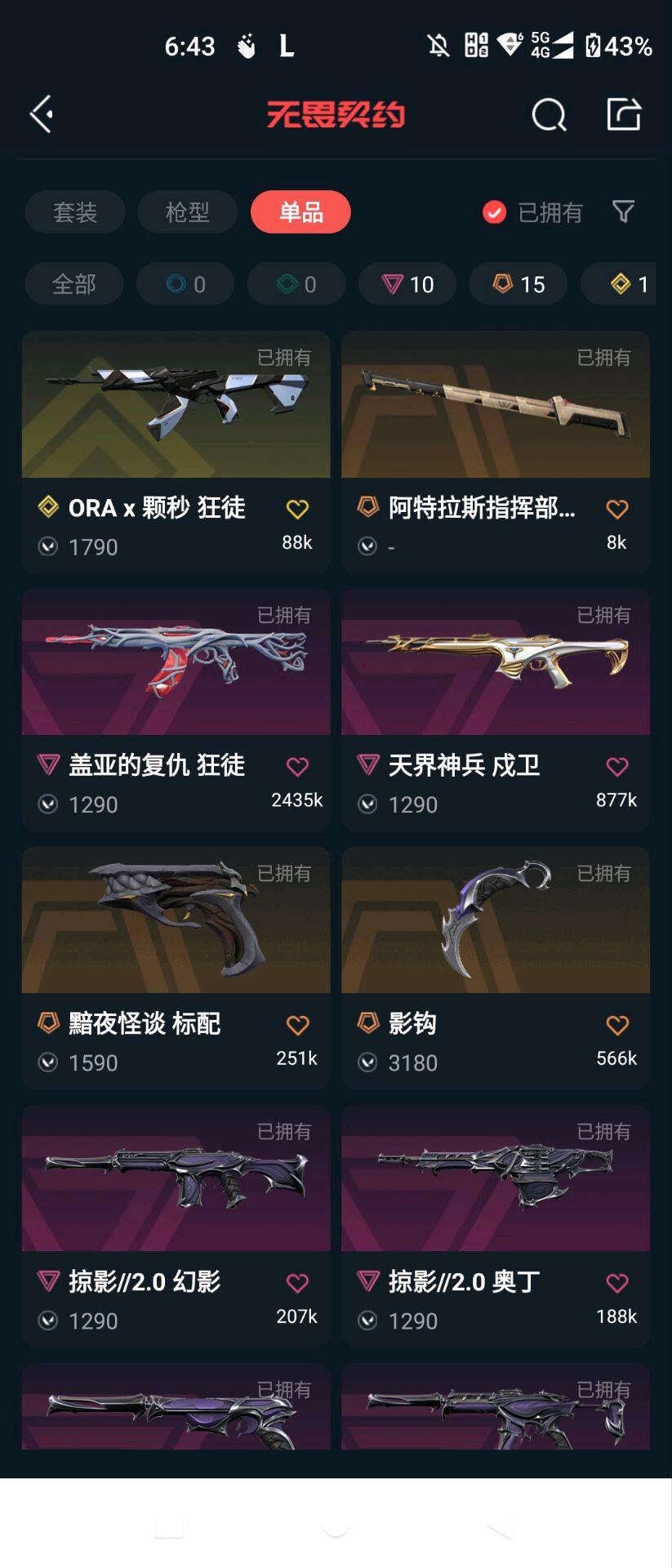Like the 天界神兵 戍卫 skin
Screen dimensions: 672x1568
click(x=617, y=767)
